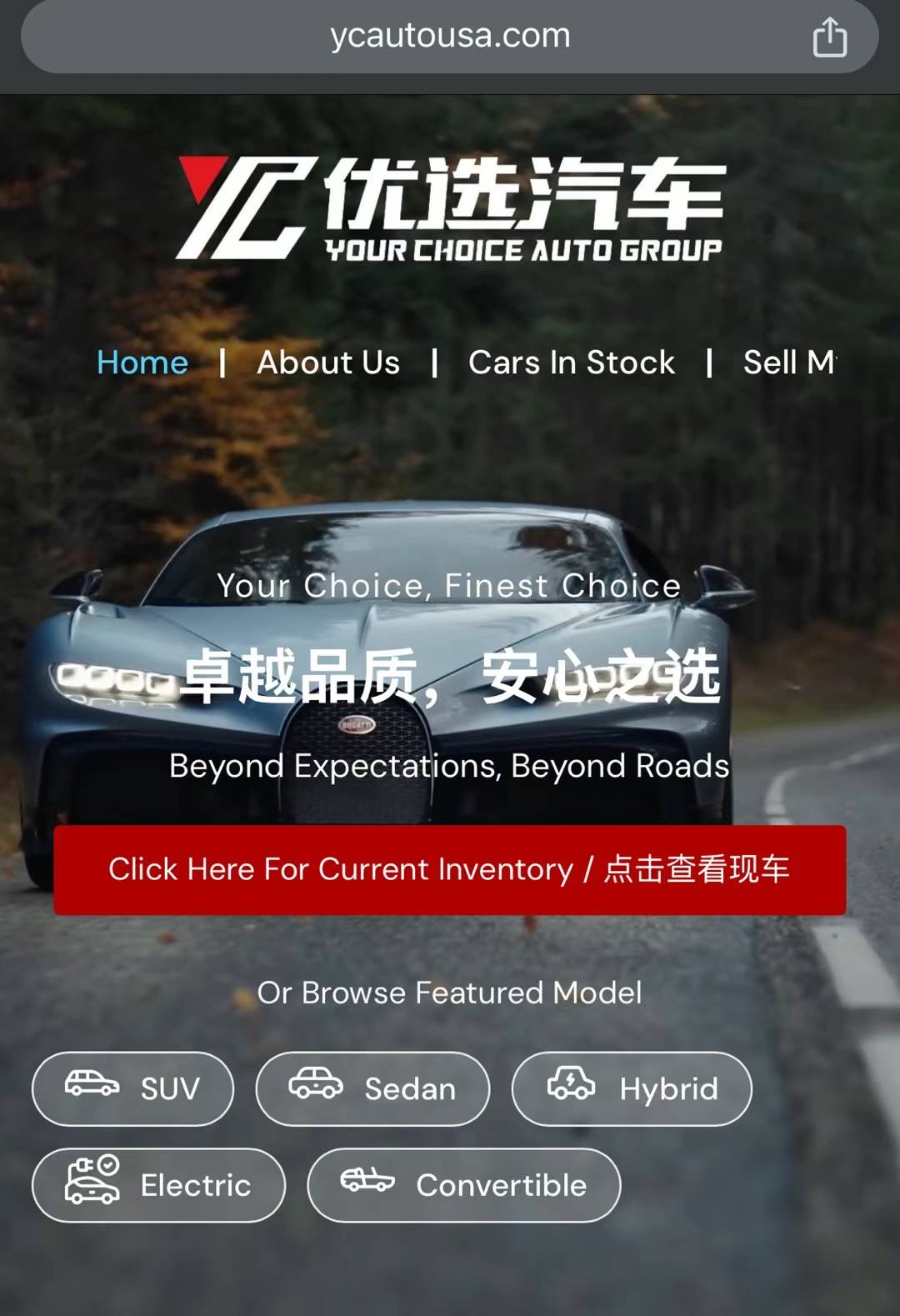Share this page from the browser bar

[829, 38]
